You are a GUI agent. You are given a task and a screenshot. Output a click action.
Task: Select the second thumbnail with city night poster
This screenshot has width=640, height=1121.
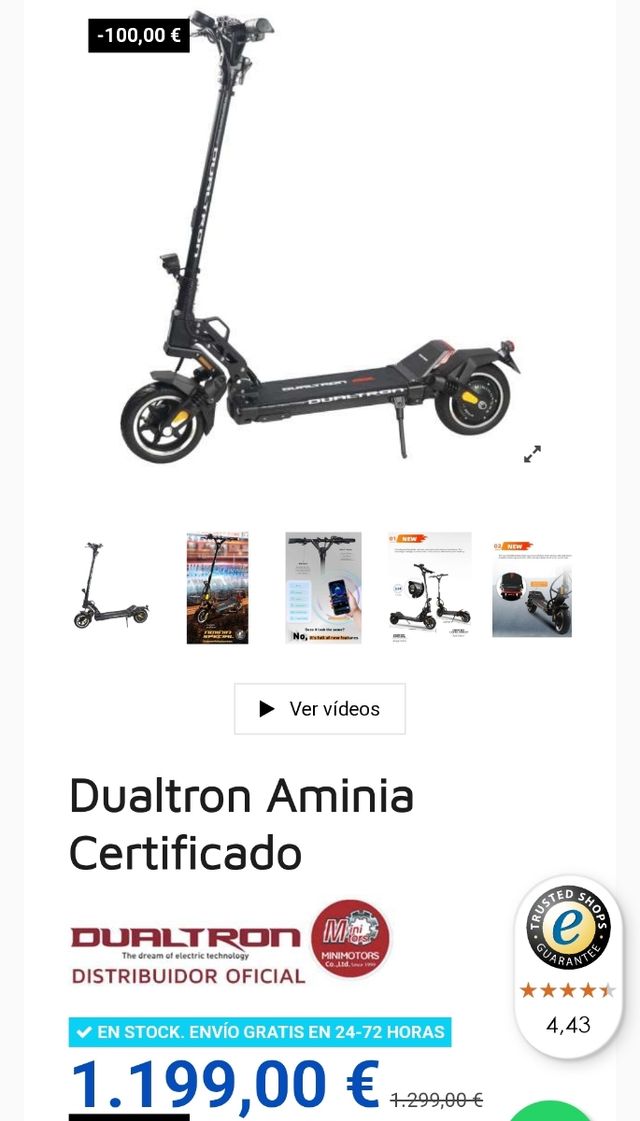(217, 588)
